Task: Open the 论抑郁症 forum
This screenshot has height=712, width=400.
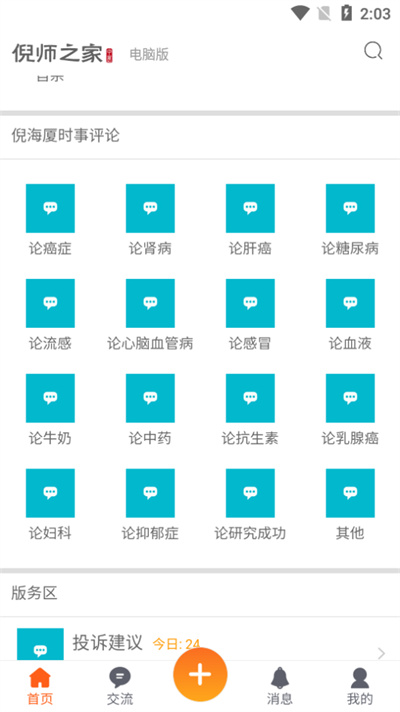Action: (150, 504)
